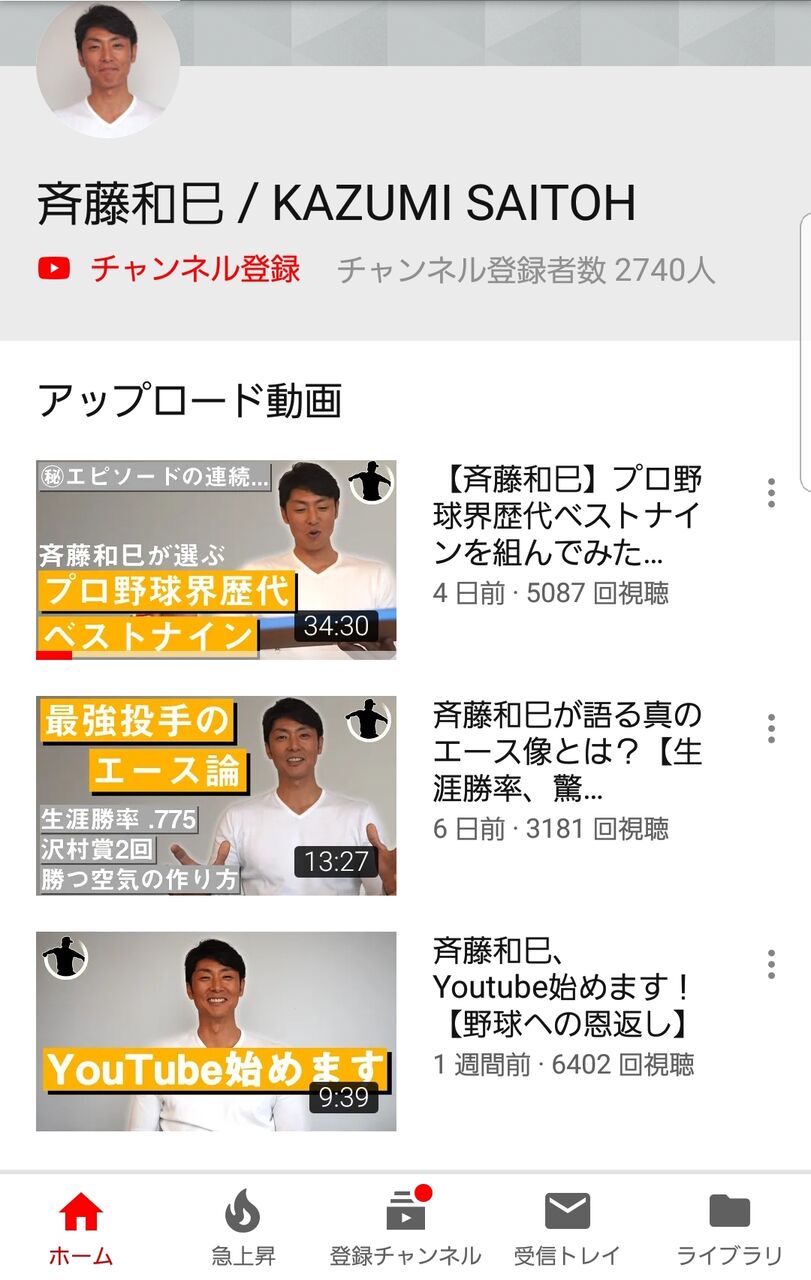Image resolution: width=811 pixels, height=1280 pixels.
Task: Play the 最強投手のエース論 video
Action: pos(216,796)
